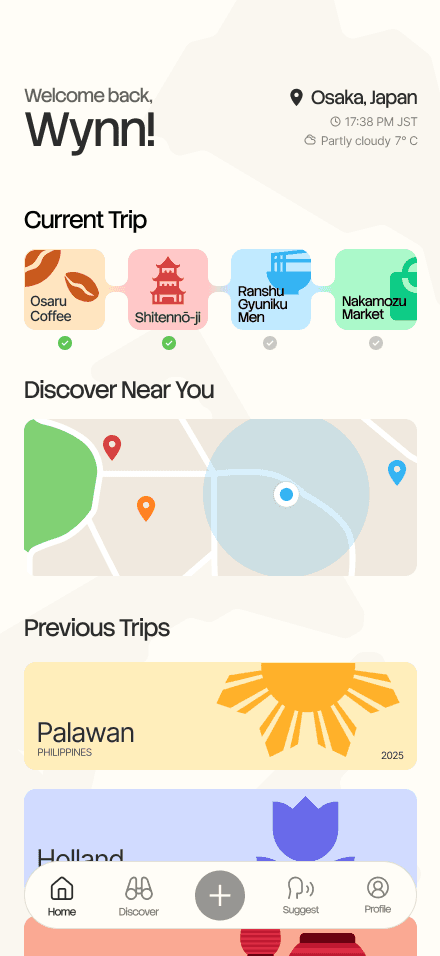This screenshot has width=440, height=956.
Task: Open the Holland previous trip card
Action: pyautogui.click(x=221, y=826)
